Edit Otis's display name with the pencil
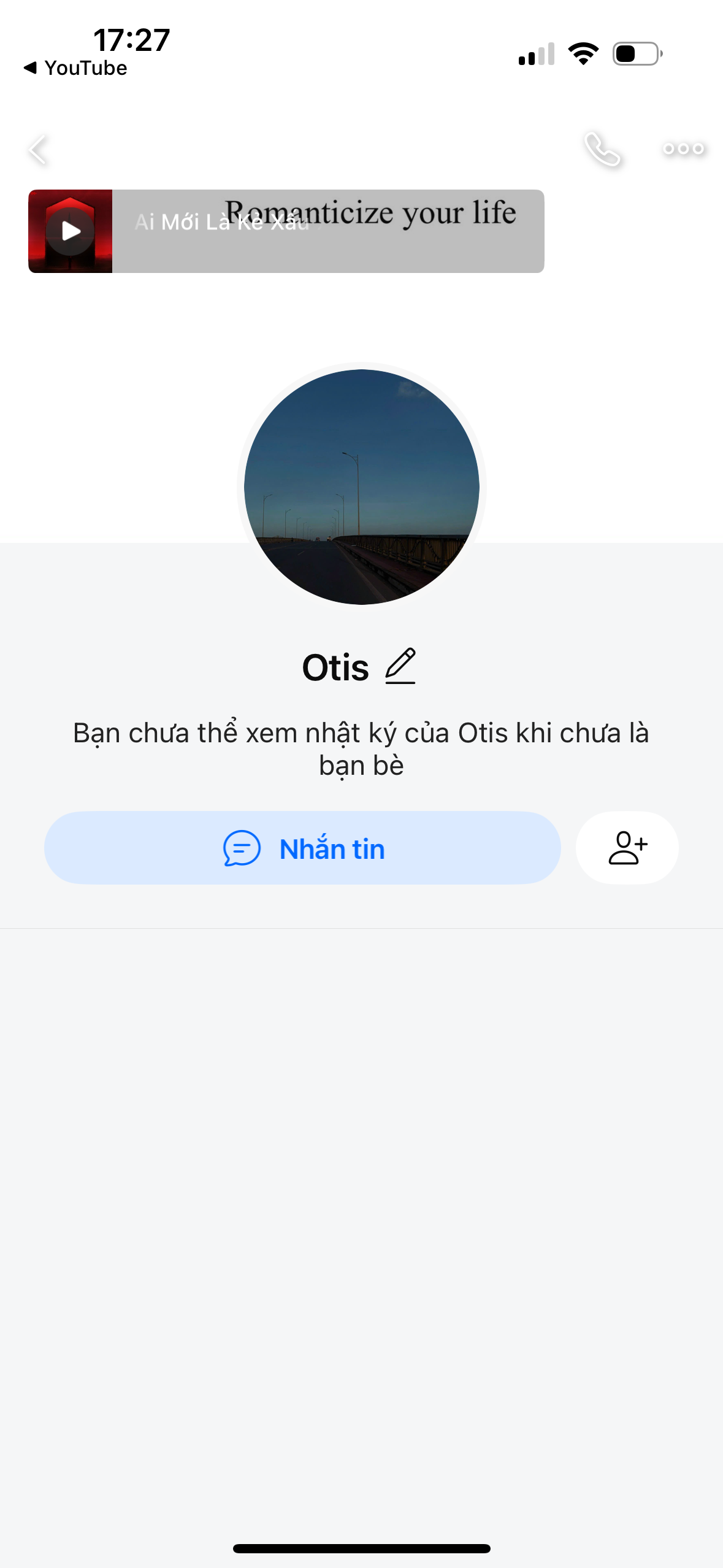The width and height of the screenshot is (723, 1568). click(400, 666)
